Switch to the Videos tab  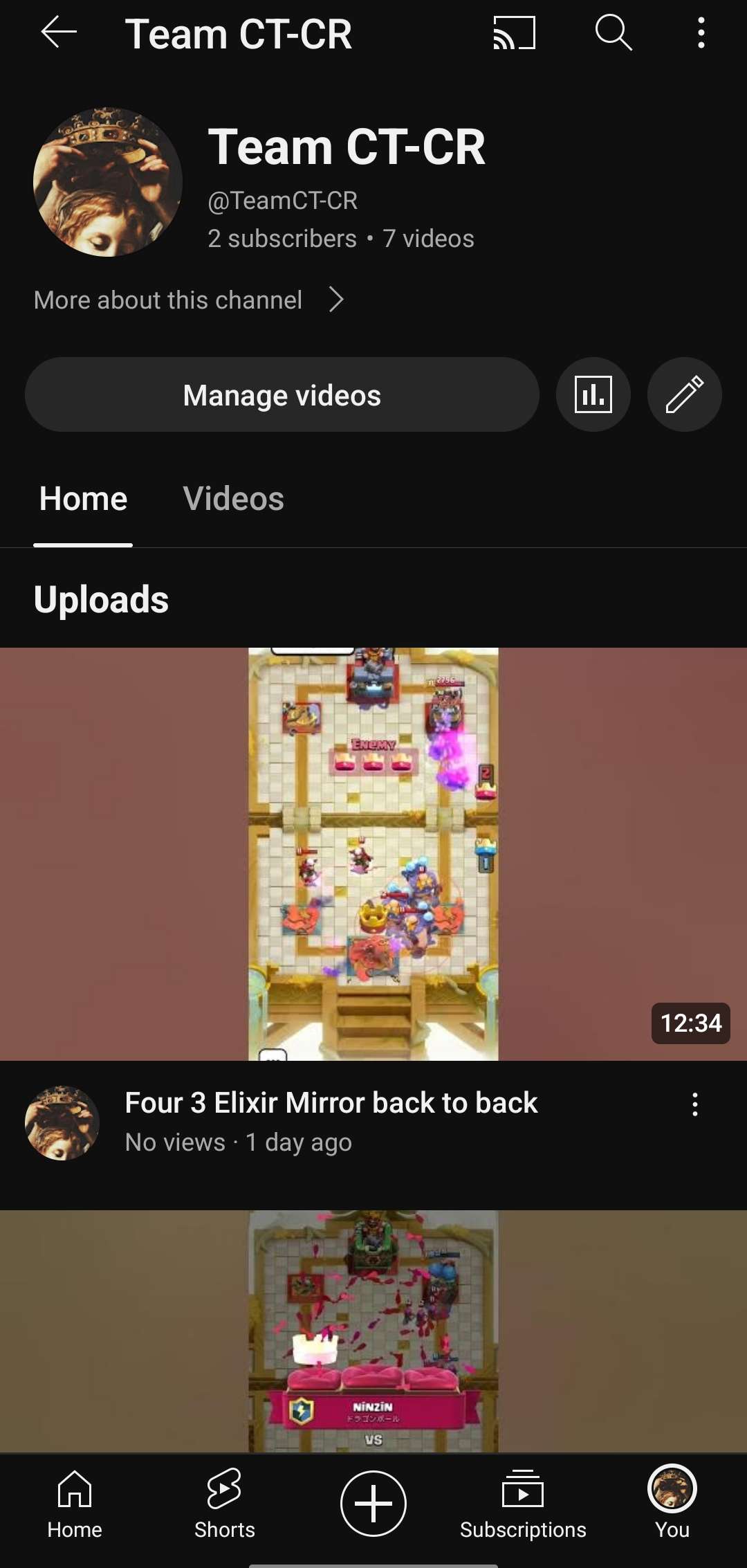pos(233,499)
